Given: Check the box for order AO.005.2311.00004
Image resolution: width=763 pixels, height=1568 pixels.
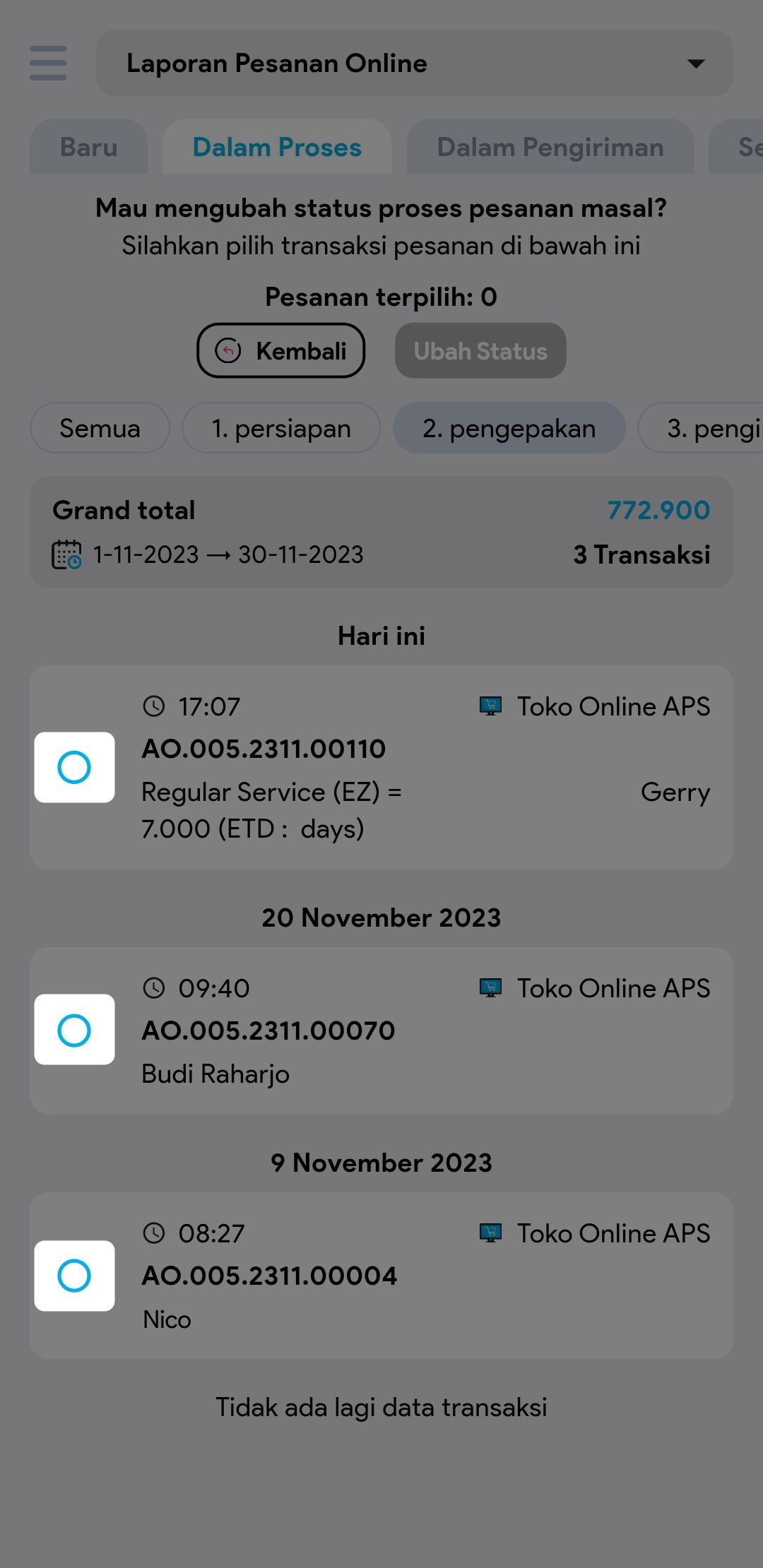Looking at the screenshot, I should tap(74, 1276).
